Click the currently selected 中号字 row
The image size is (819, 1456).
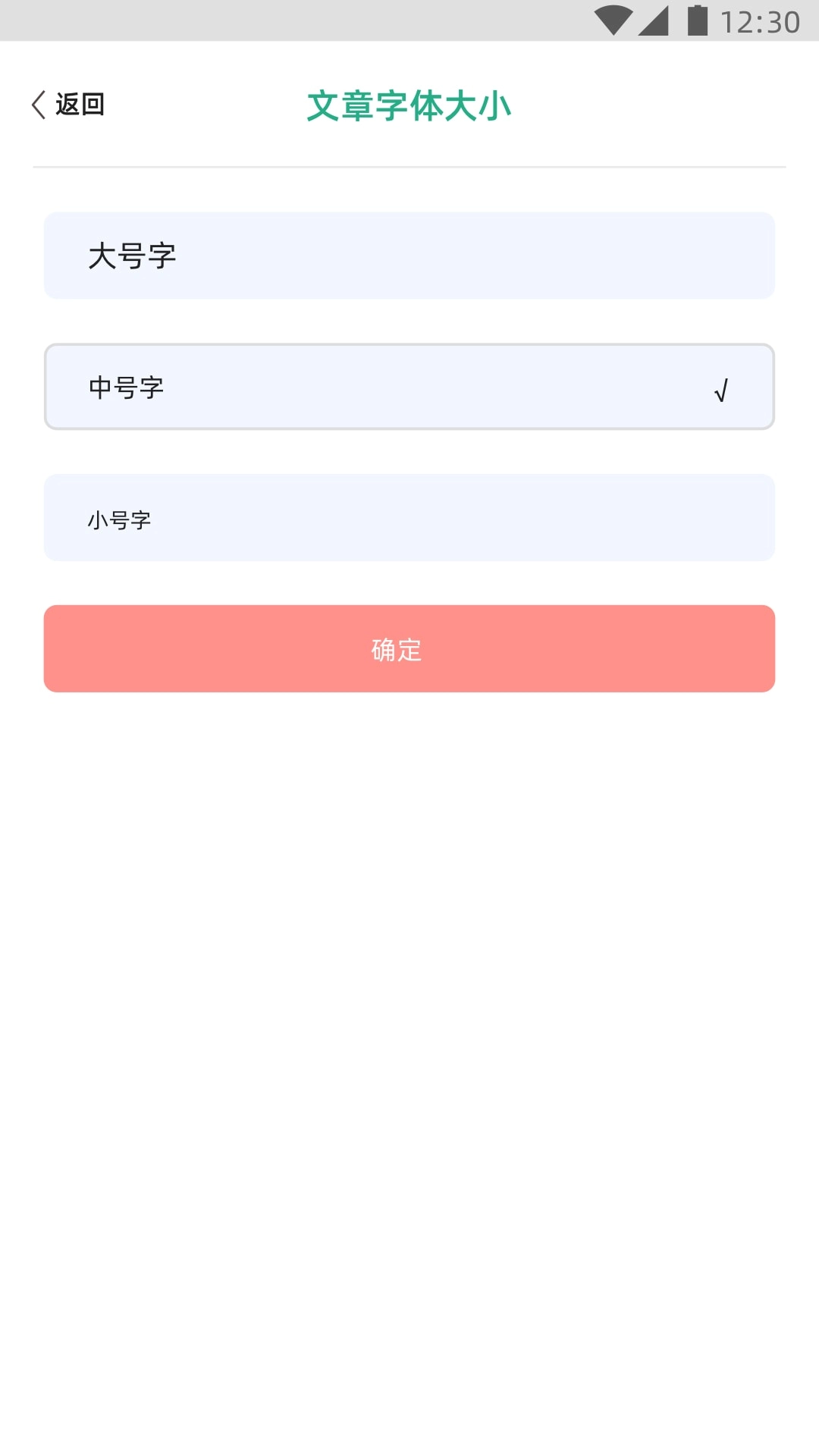pos(409,387)
